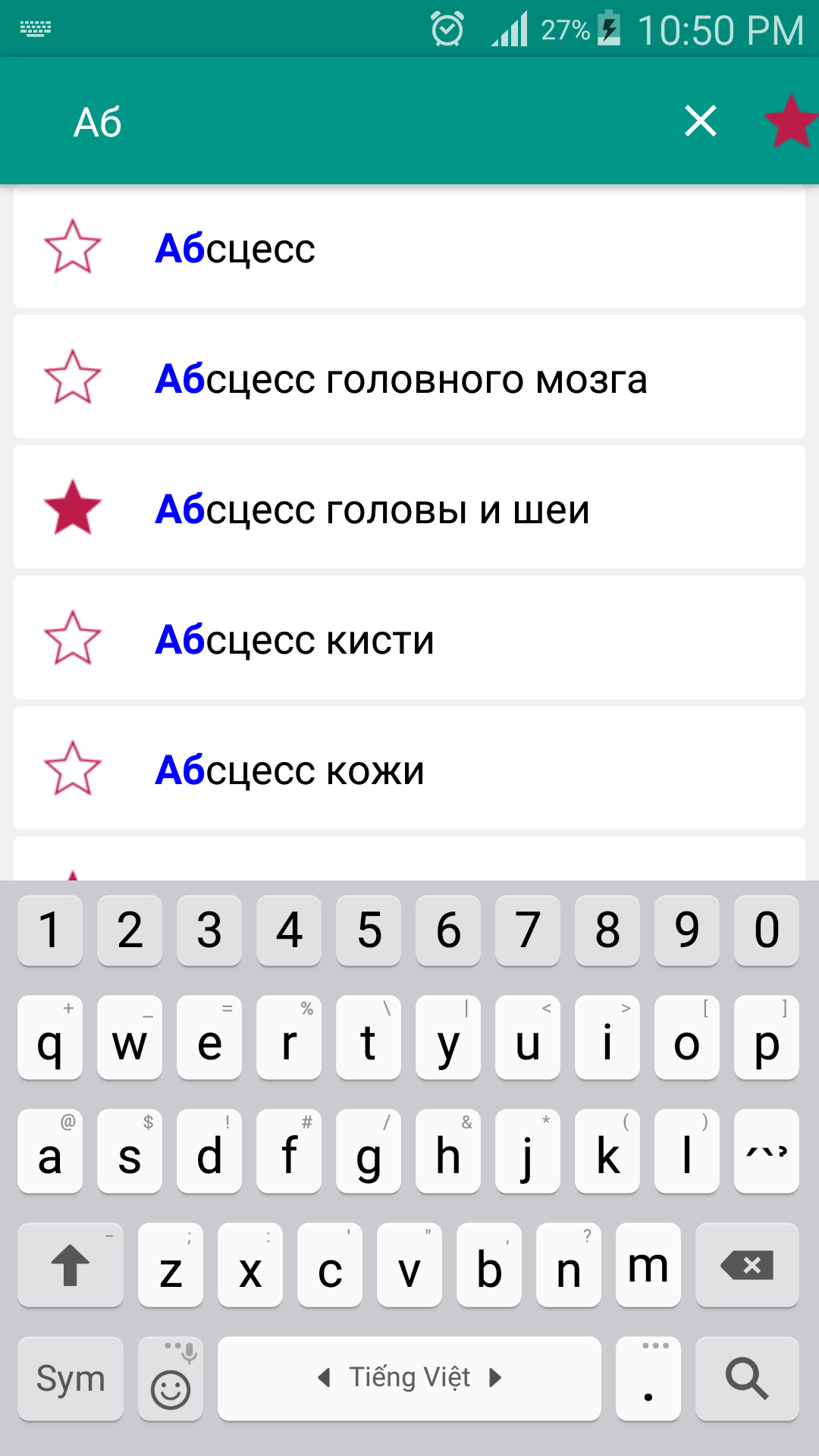Screen dimensions: 819x1456
Task: Clear the search text with the X
Action: point(700,121)
